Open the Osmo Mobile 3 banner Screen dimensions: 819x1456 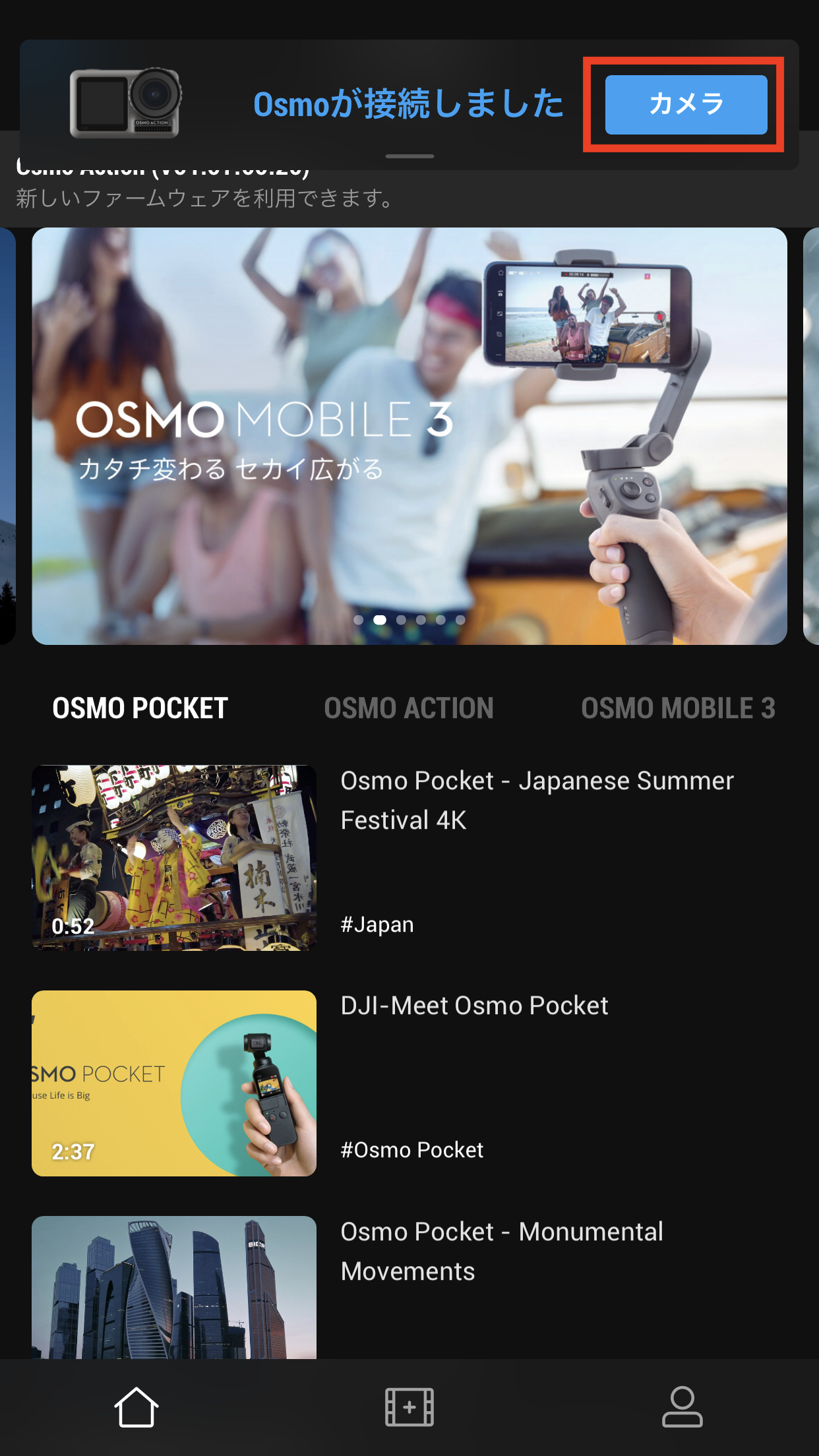[409, 435]
